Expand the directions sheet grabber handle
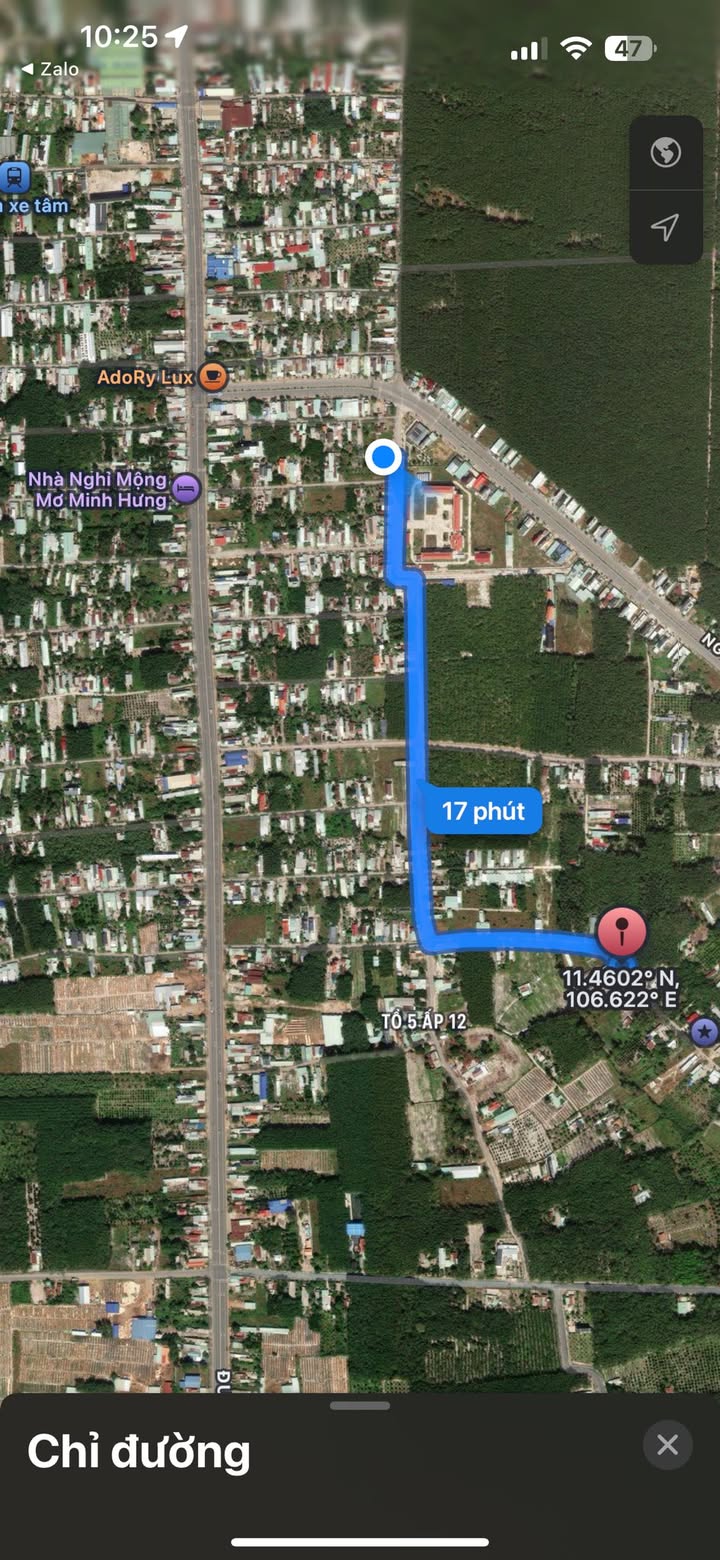Viewport: 720px width, 1560px height. 360,1405
